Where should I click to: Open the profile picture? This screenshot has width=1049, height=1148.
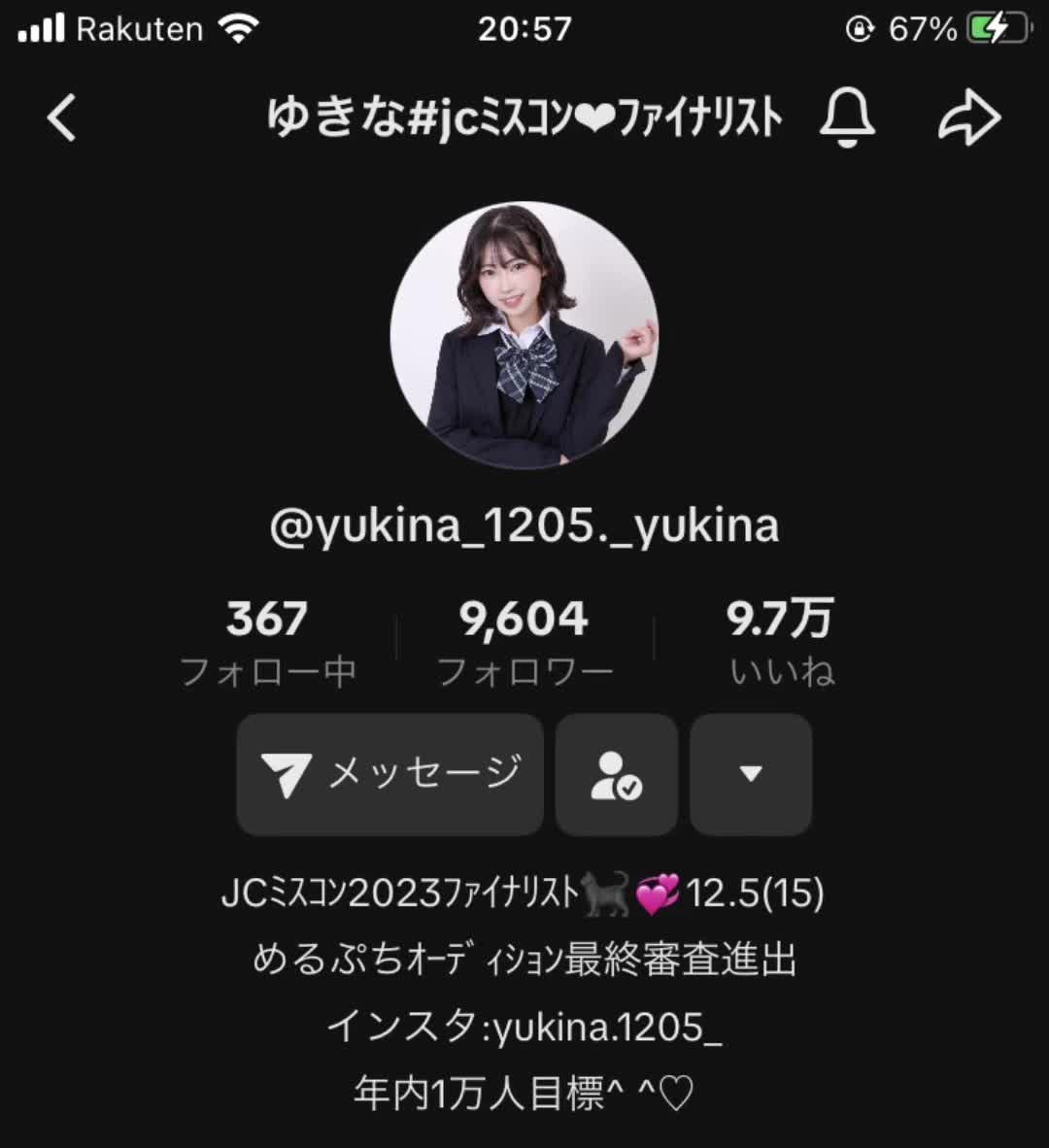tap(524, 335)
